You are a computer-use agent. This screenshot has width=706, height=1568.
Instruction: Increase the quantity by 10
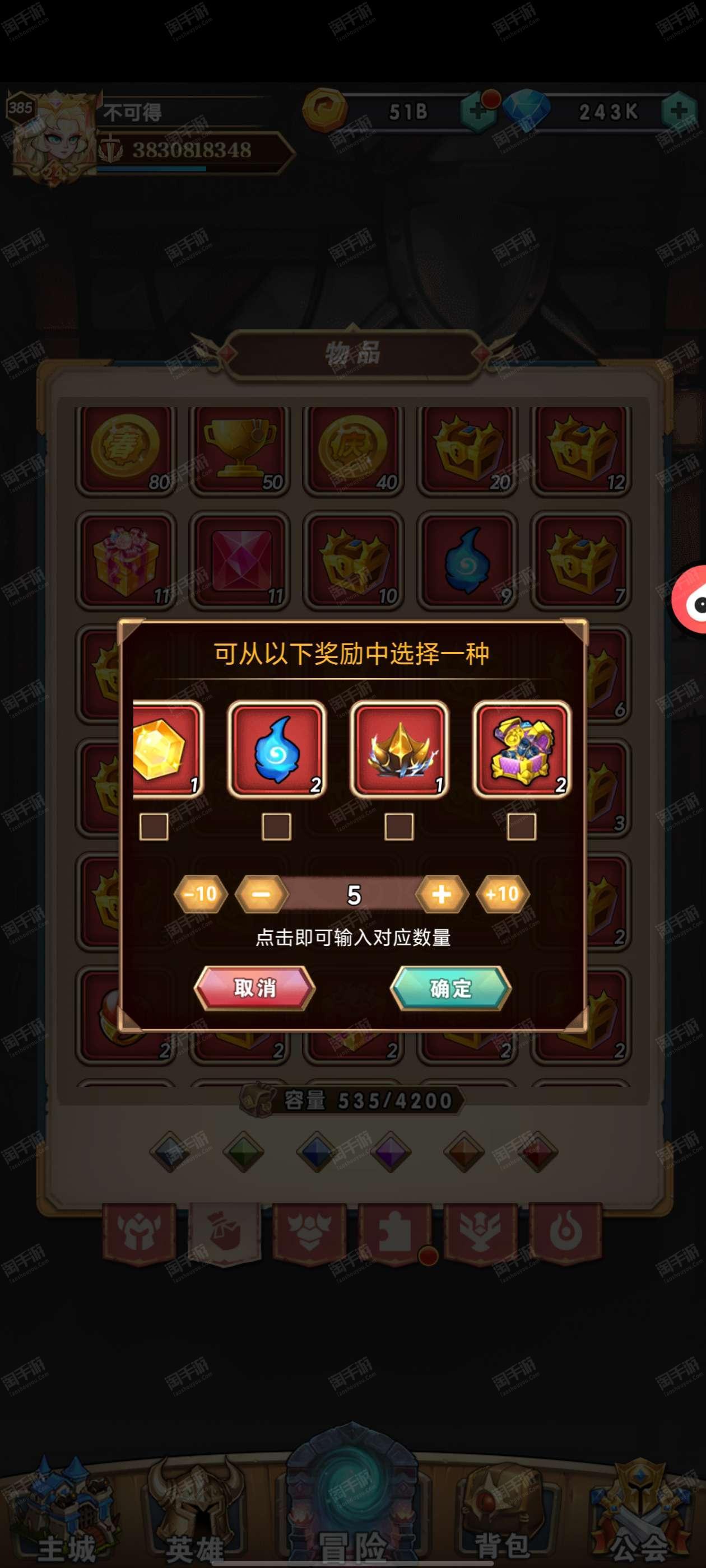pos(503,894)
